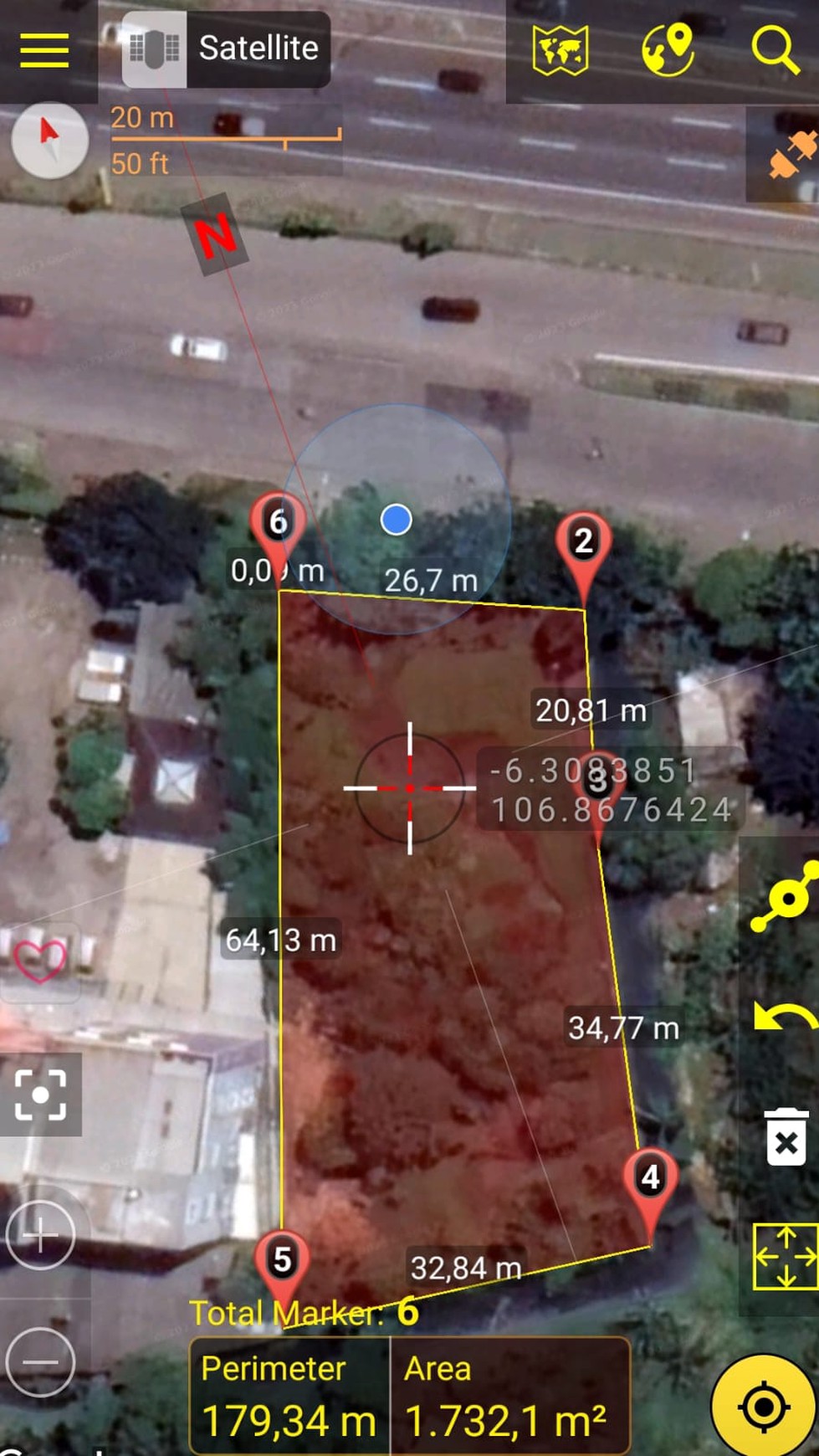Tap the compass to reset orientation
The height and width of the screenshot is (1456, 819).
49,140
